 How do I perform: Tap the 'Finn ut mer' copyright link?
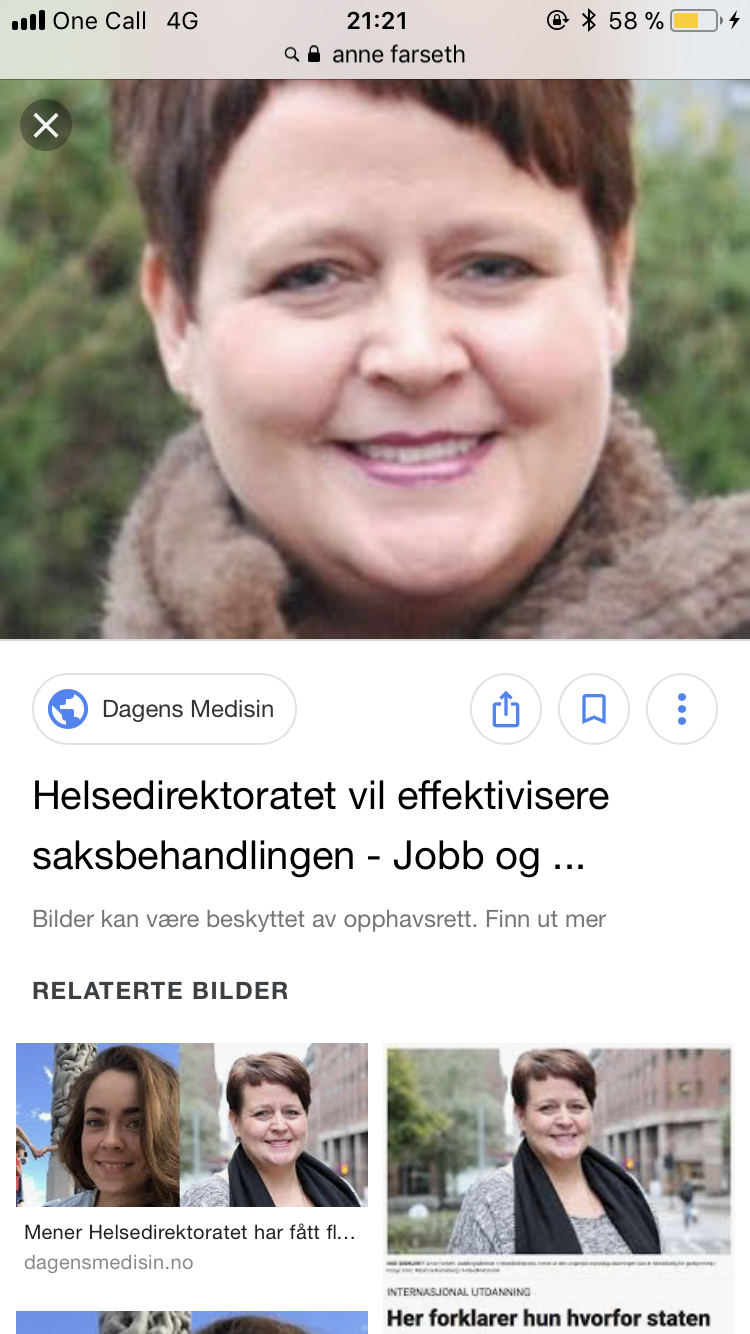coord(545,919)
